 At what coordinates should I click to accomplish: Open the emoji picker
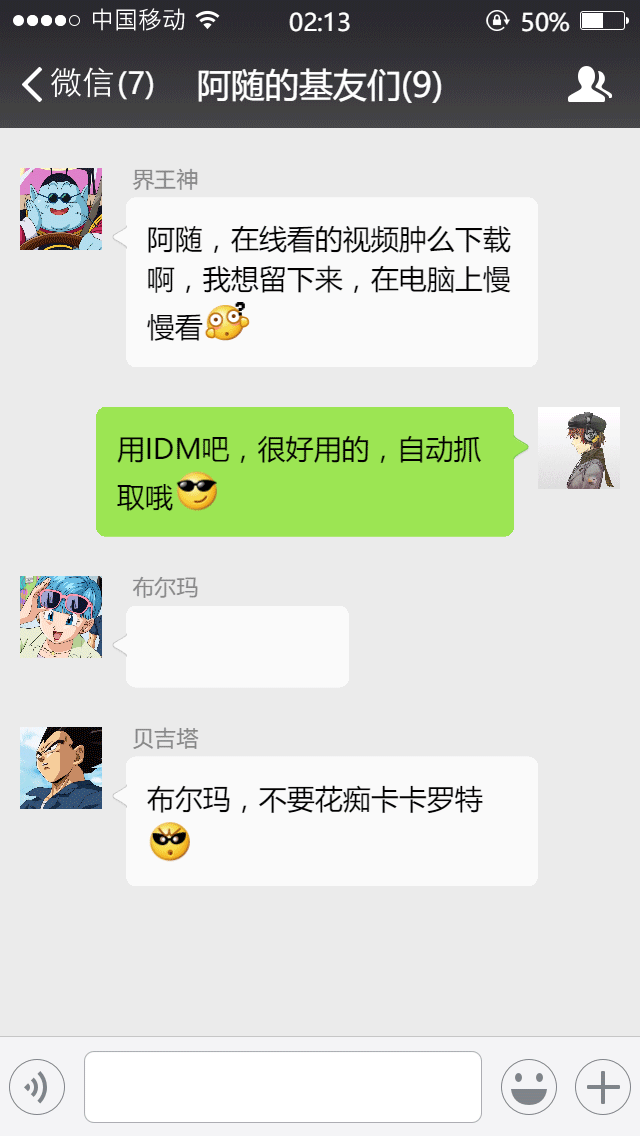click(x=528, y=1087)
